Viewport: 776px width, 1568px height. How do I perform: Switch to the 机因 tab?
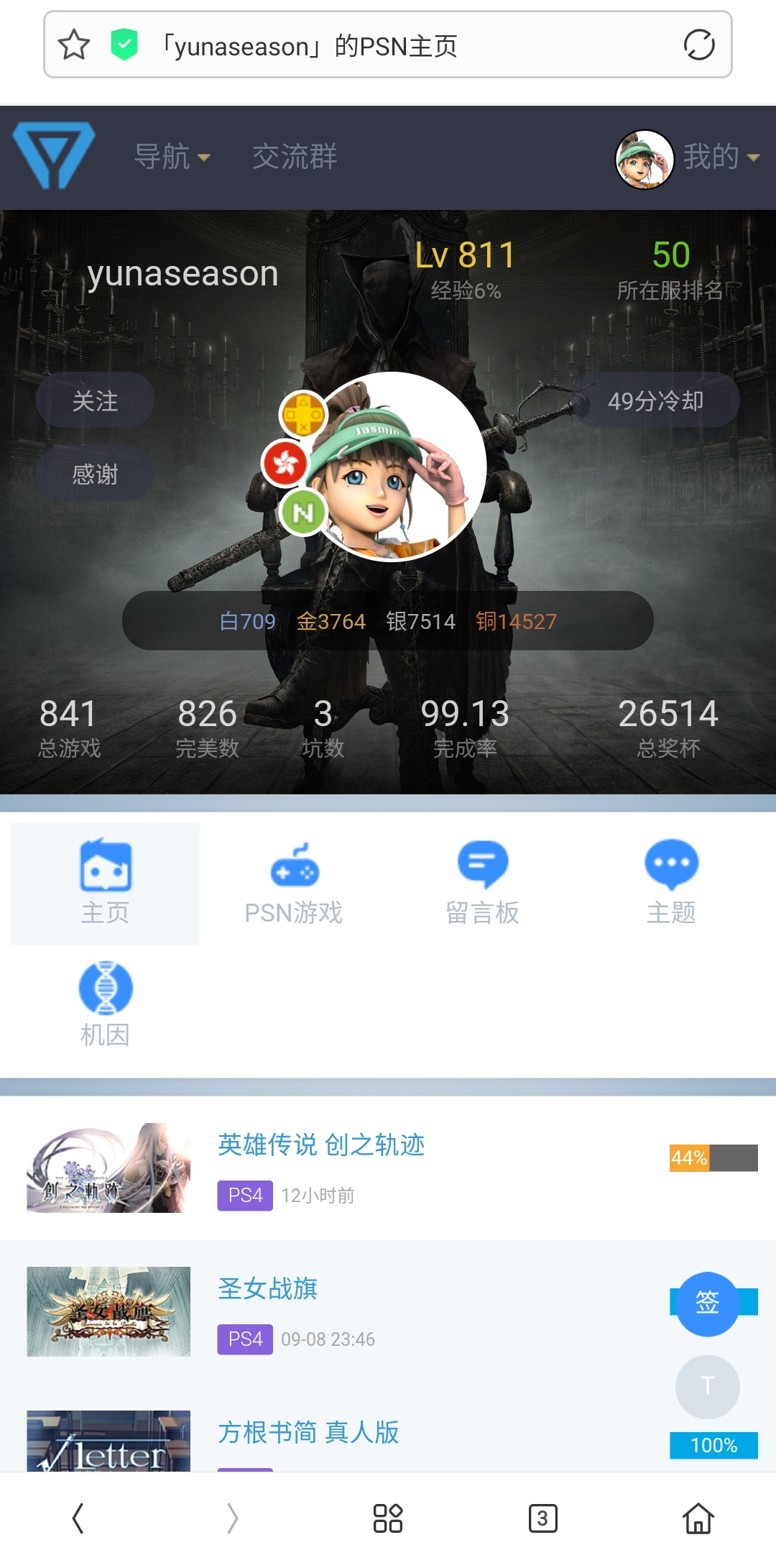[105, 1005]
